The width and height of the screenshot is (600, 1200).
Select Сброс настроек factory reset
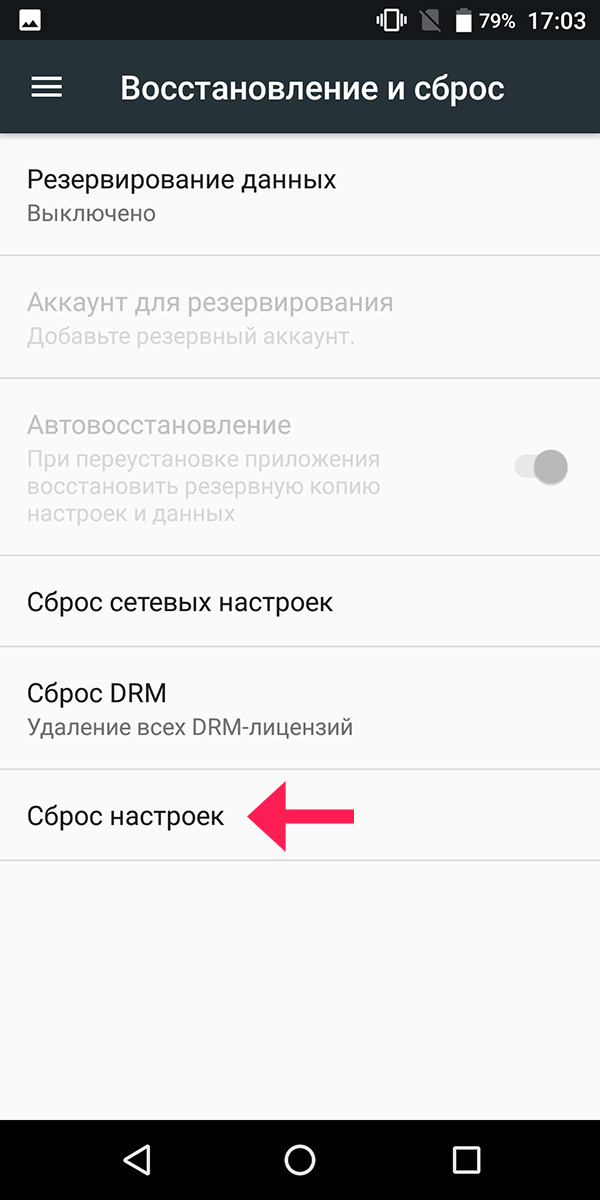(x=300, y=815)
